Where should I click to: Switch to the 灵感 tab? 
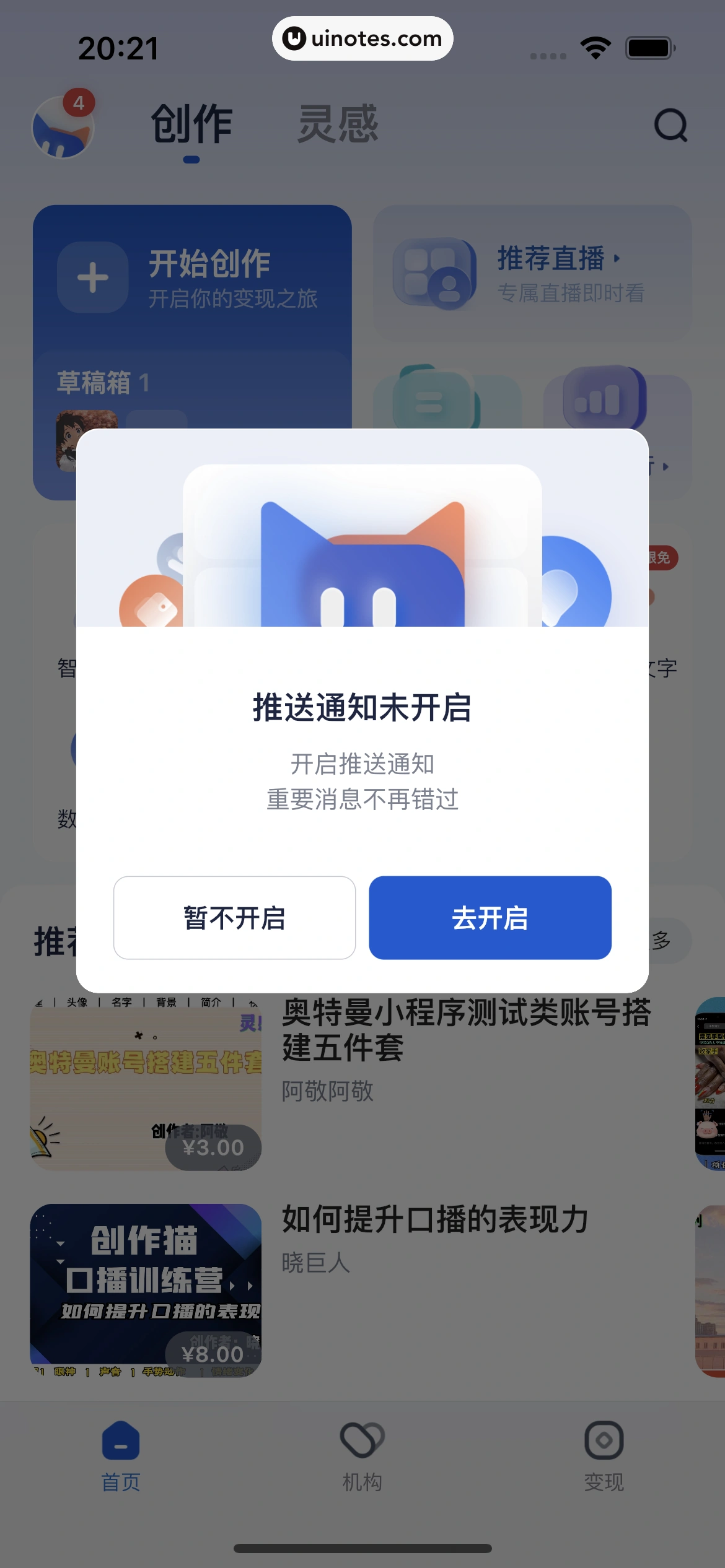click(x=338, y=124)
